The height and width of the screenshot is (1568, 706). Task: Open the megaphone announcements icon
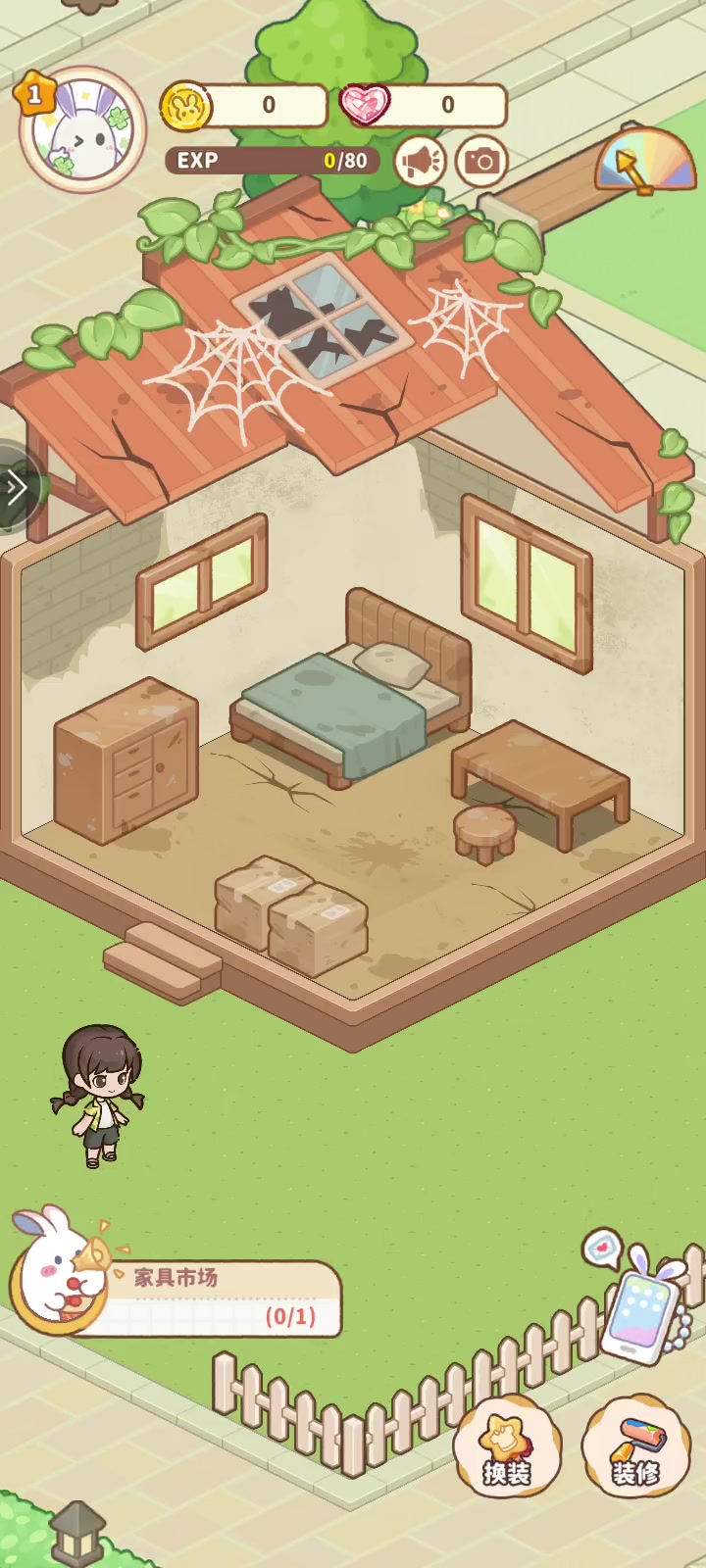coord(420,162)
